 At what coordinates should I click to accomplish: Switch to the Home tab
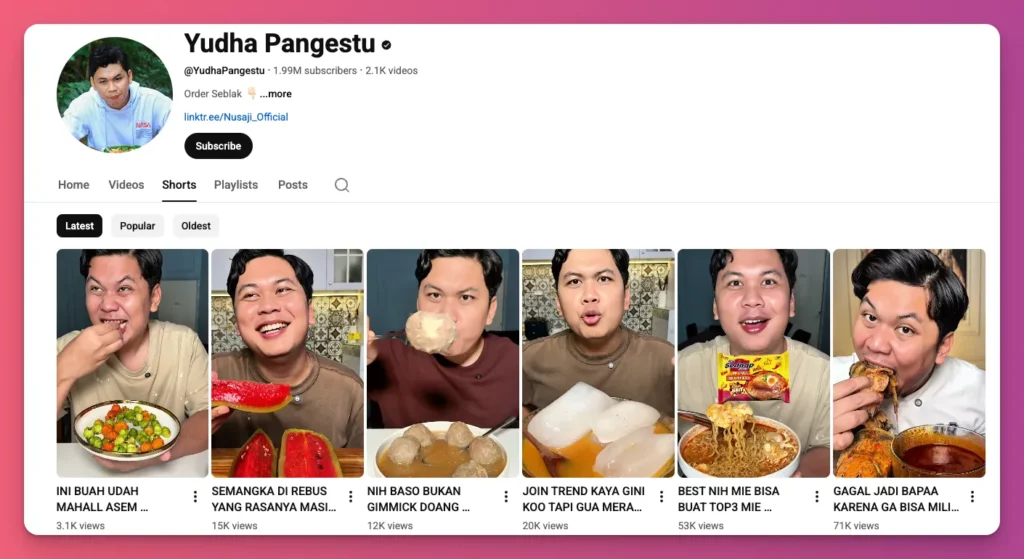pos(73,185)
